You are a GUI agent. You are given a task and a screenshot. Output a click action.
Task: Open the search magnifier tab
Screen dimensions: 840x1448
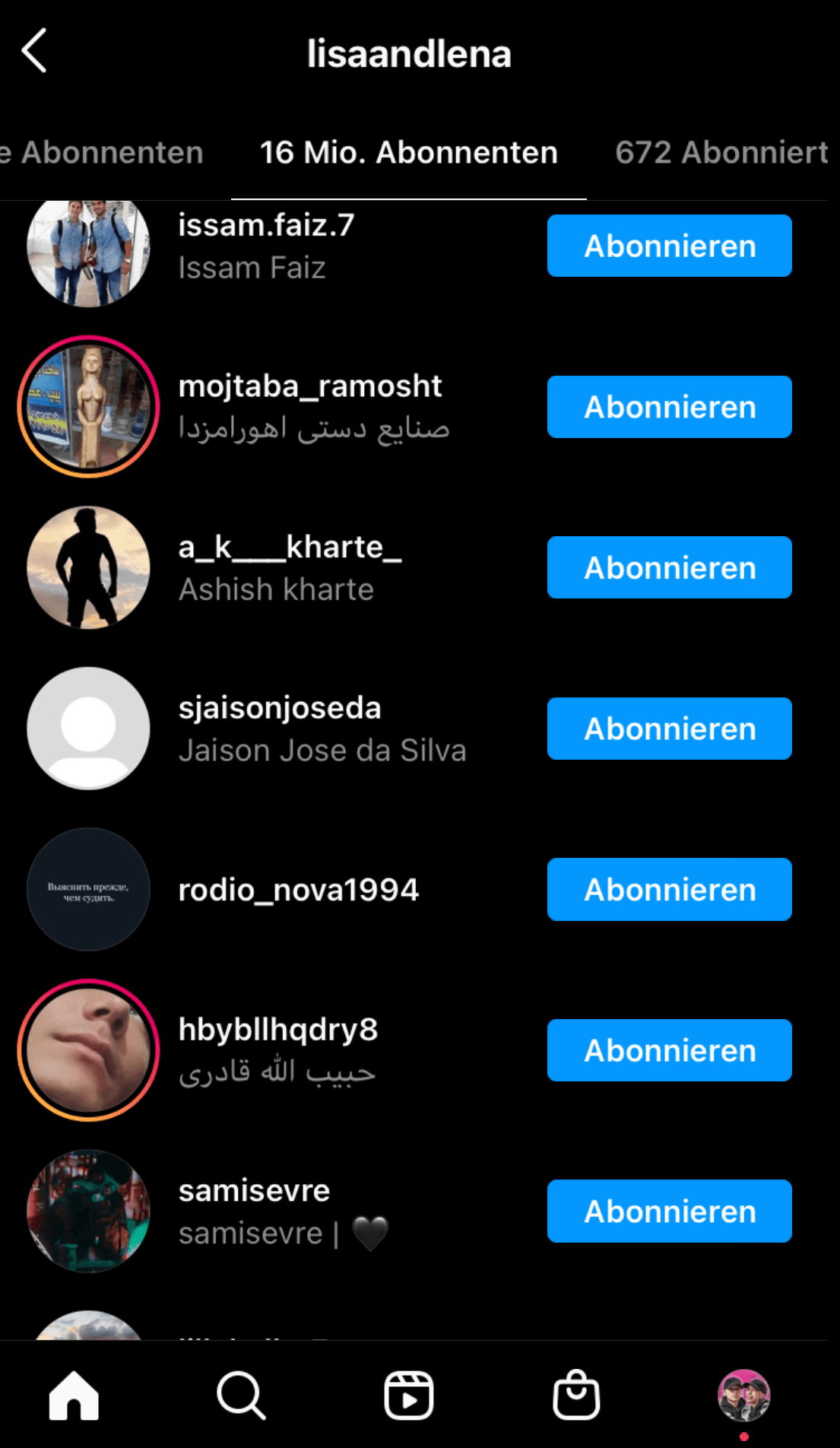pyautogui.click(x=241, y=1396)
